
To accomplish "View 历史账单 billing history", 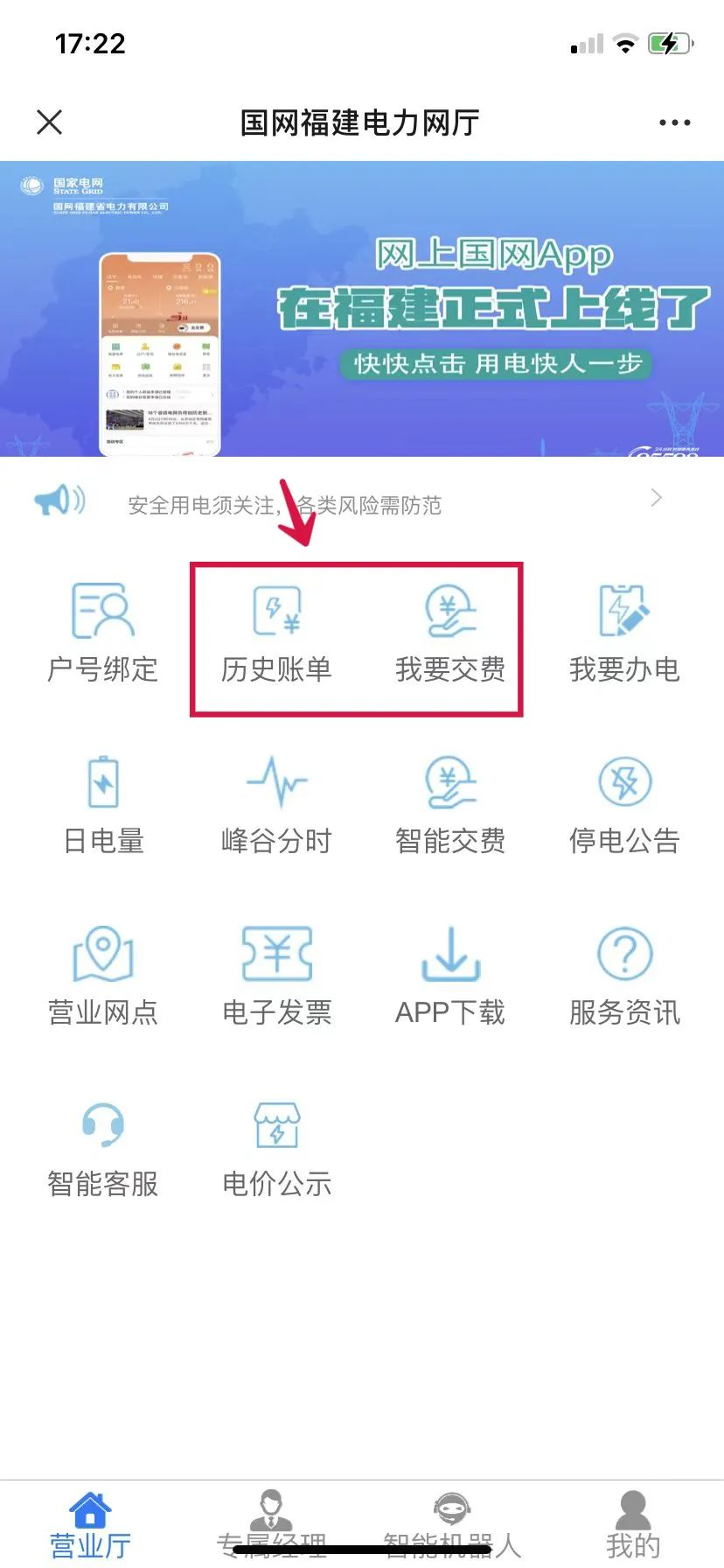I will 276,633.
